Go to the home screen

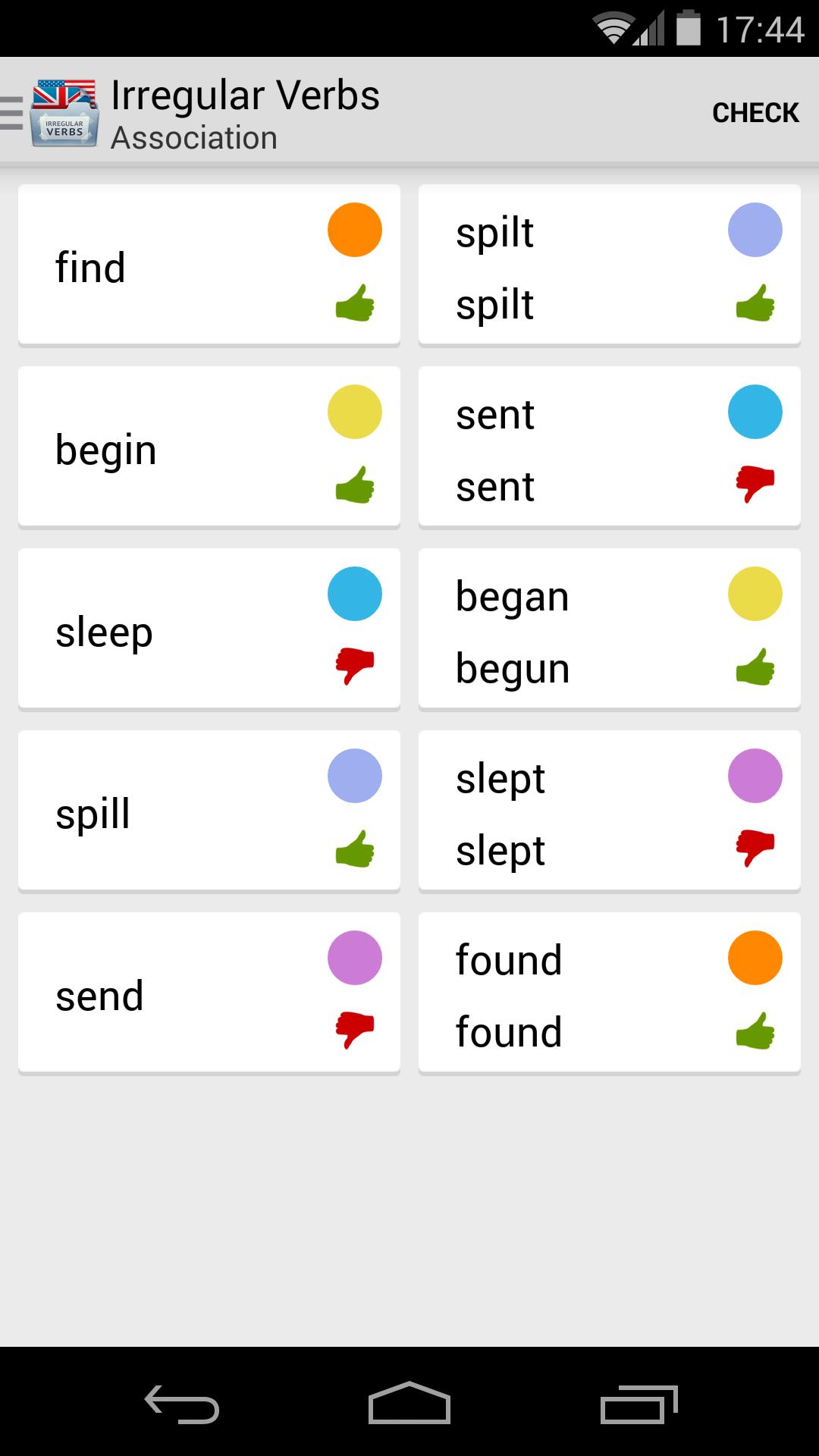(x=409, y=1403)
